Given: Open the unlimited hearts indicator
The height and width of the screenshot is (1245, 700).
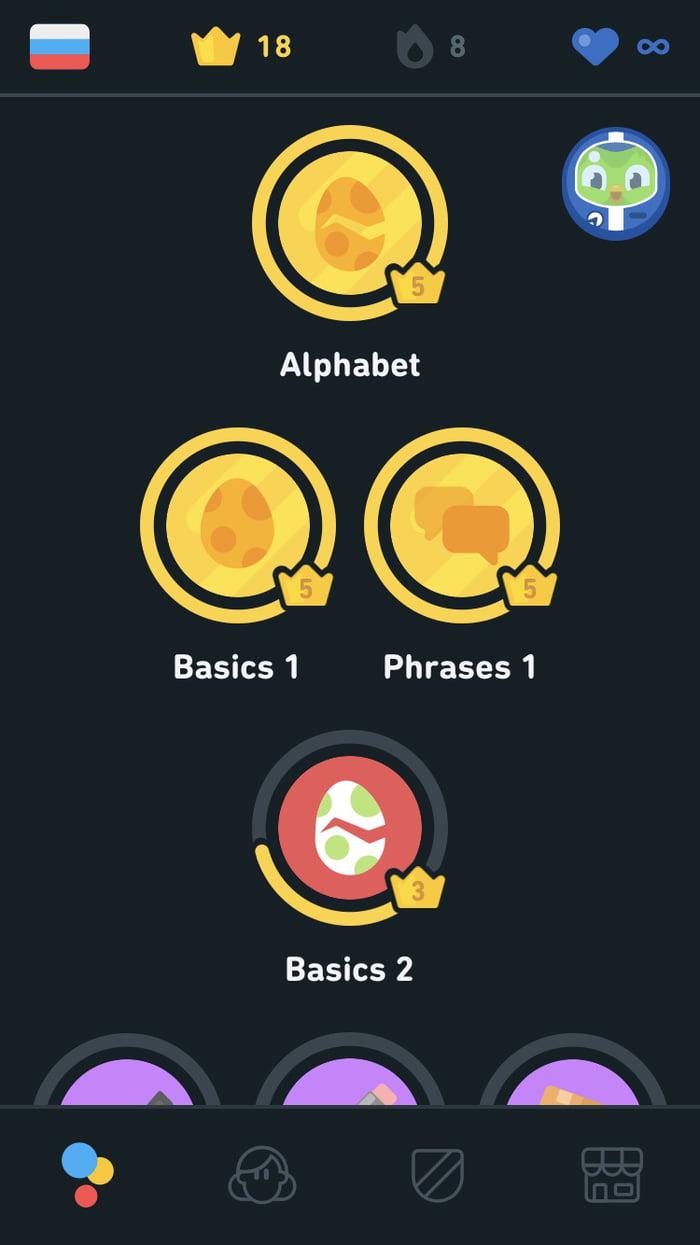Looking at the screenshot, I should click(x=620, y=47).
